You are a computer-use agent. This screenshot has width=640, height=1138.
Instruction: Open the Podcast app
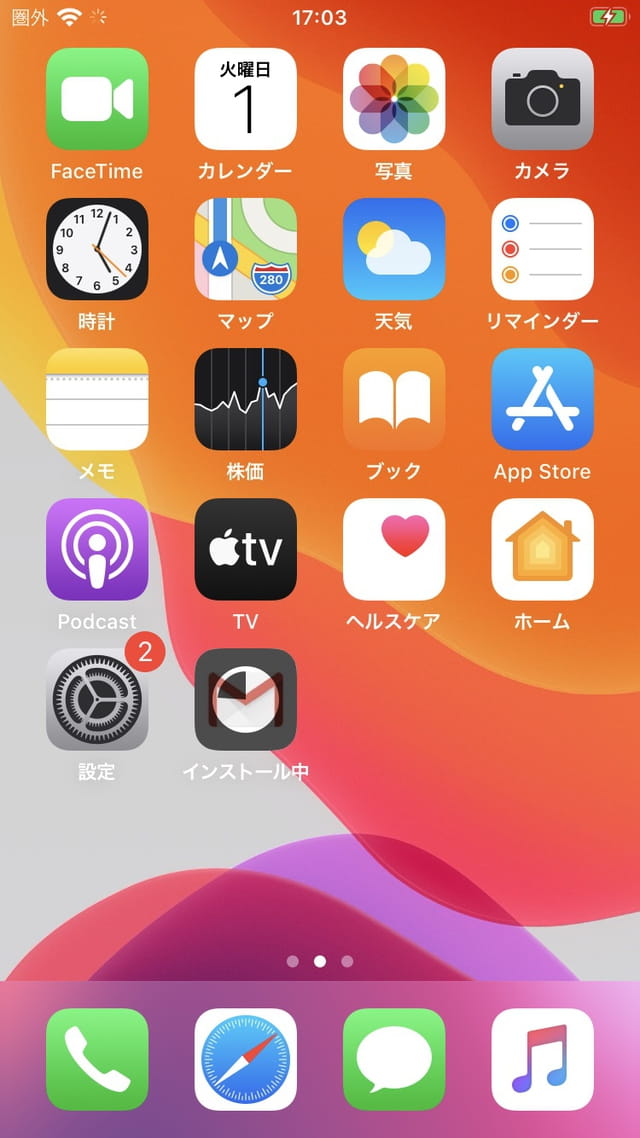click(97, 549)
